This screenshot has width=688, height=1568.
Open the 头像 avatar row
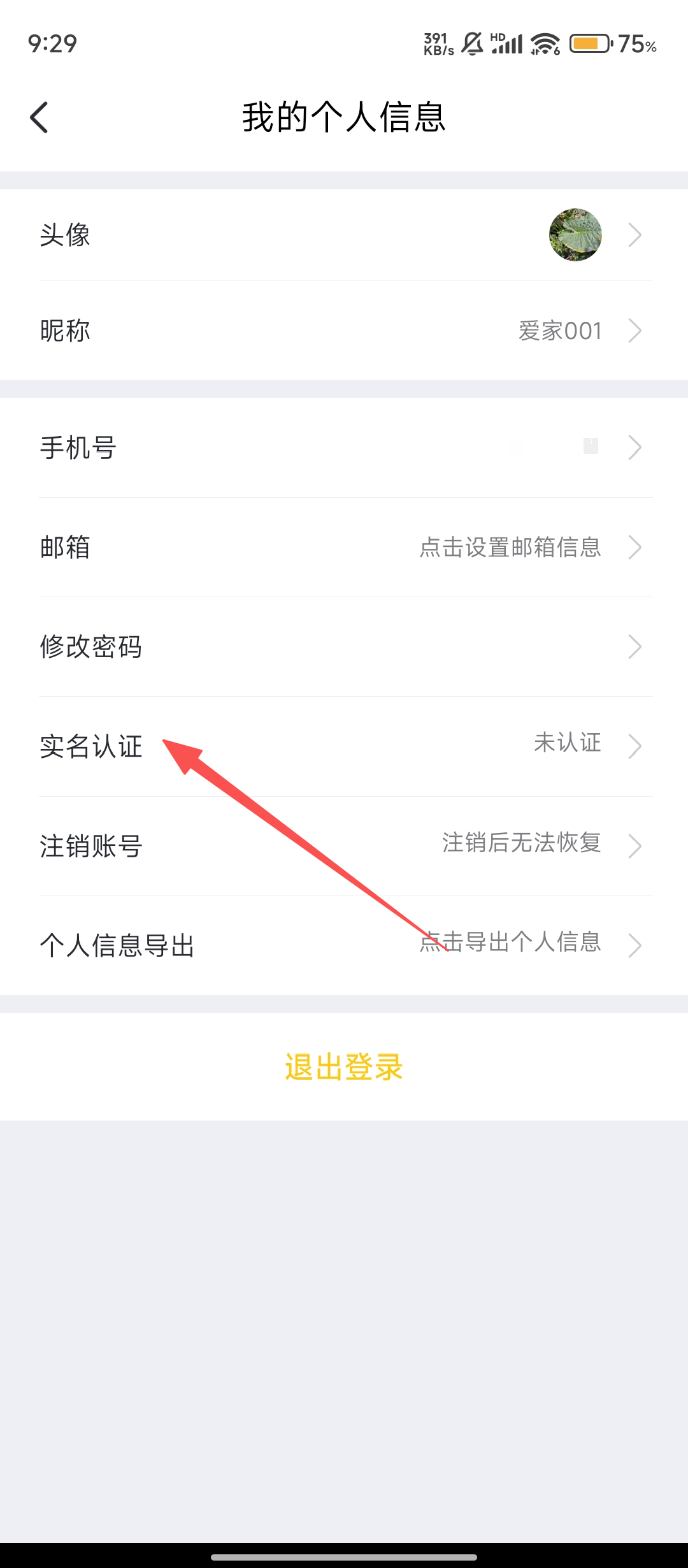[x=344, y=235]
